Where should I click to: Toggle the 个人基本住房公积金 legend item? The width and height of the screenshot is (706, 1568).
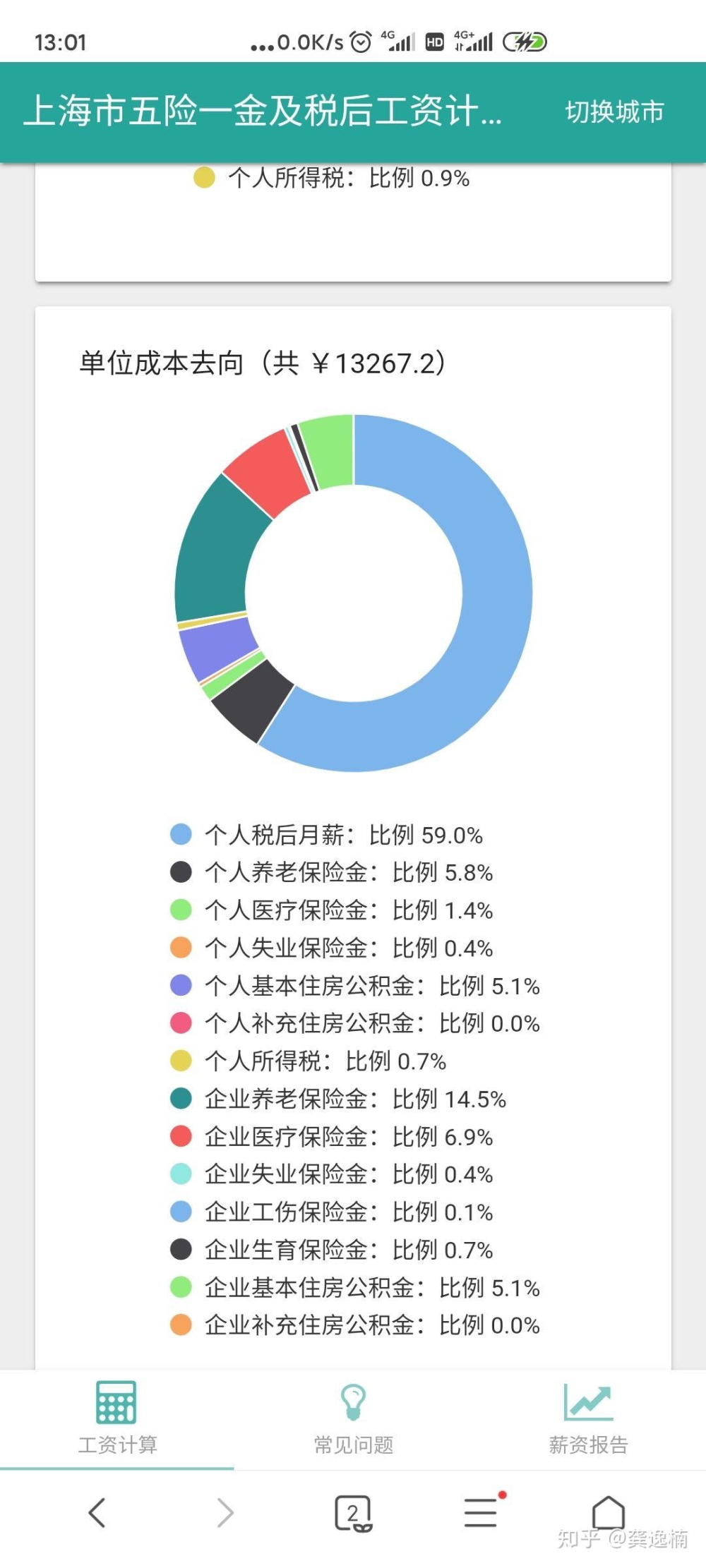pyautogui.click(x=355, y=985)
